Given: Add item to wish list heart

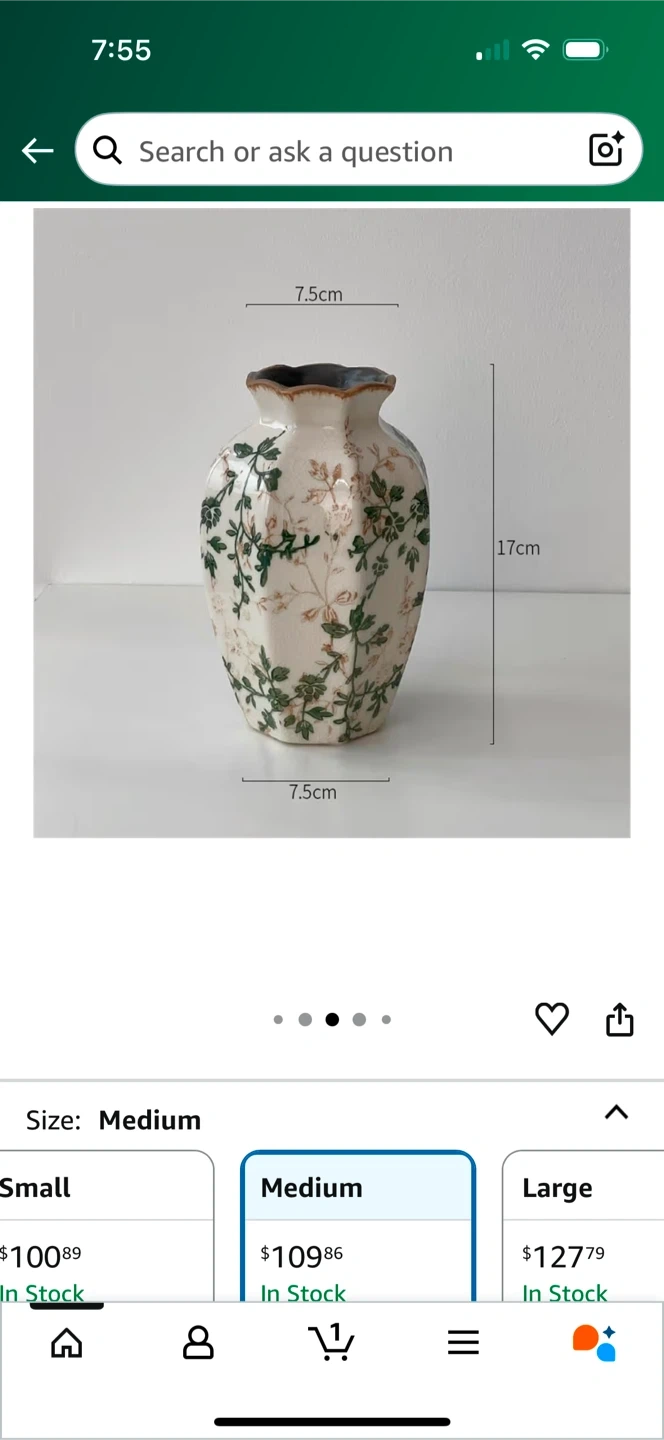Looking at the screenshot, I should 552,1019.
